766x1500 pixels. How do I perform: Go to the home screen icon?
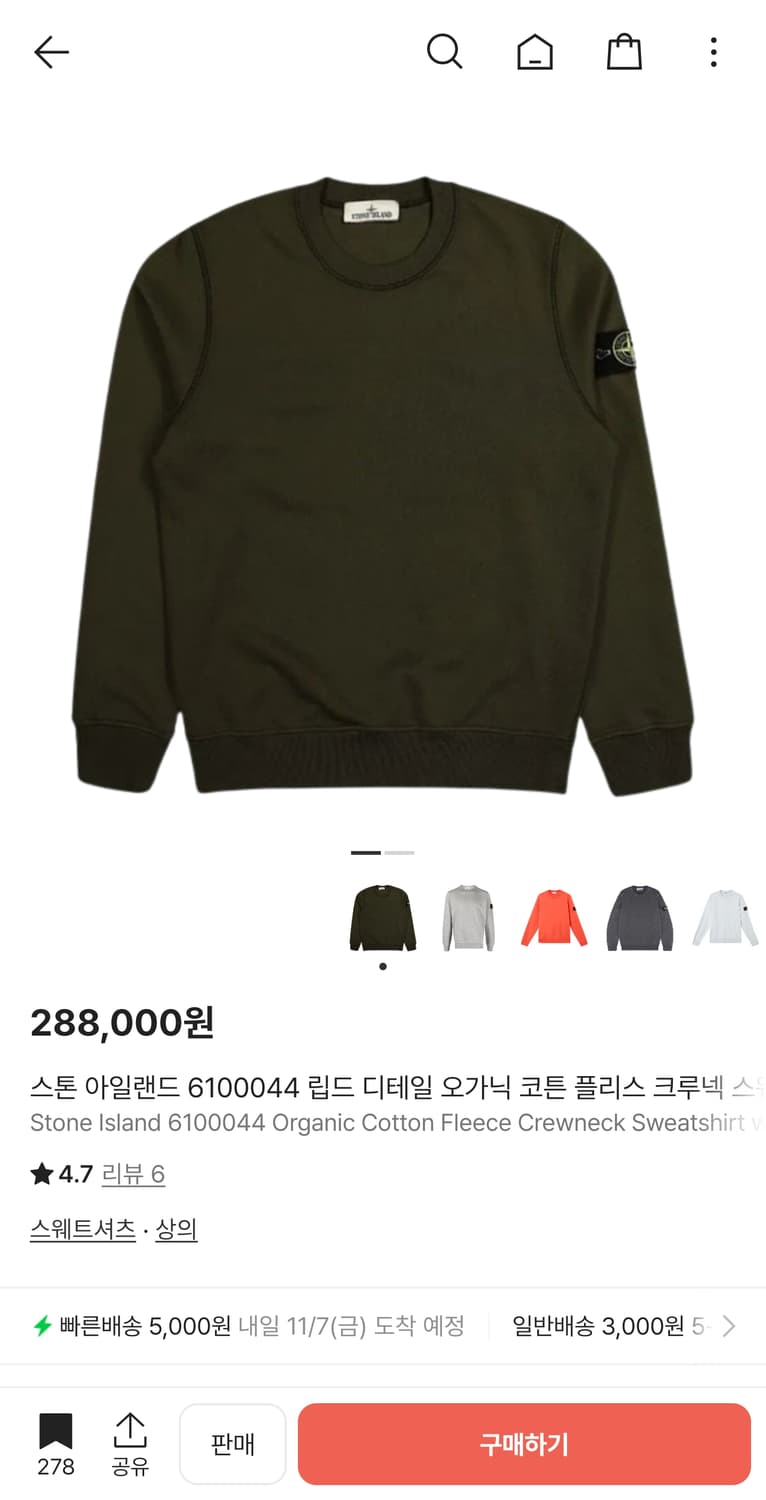click(535, 52)
